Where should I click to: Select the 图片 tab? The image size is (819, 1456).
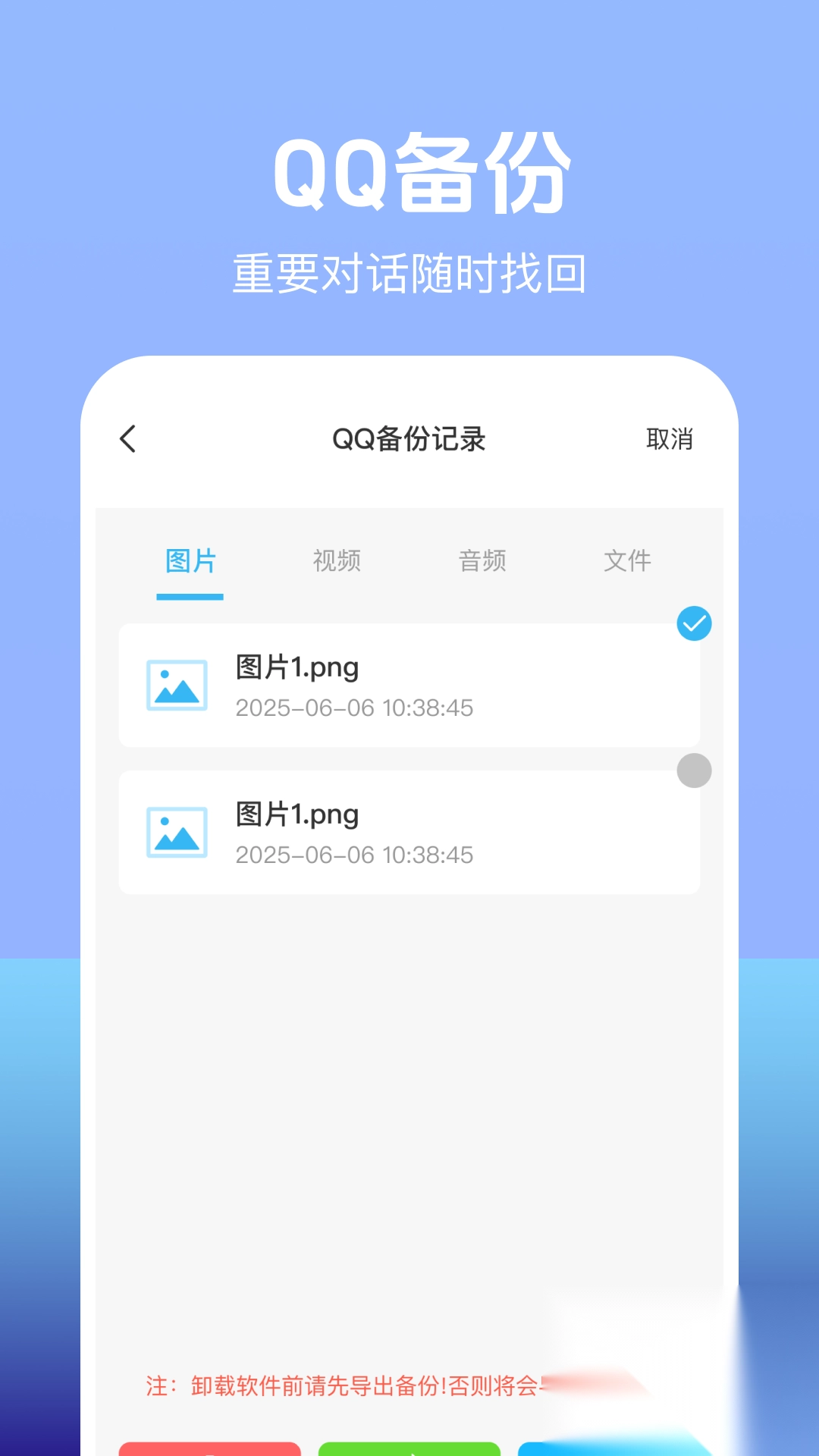190,560
